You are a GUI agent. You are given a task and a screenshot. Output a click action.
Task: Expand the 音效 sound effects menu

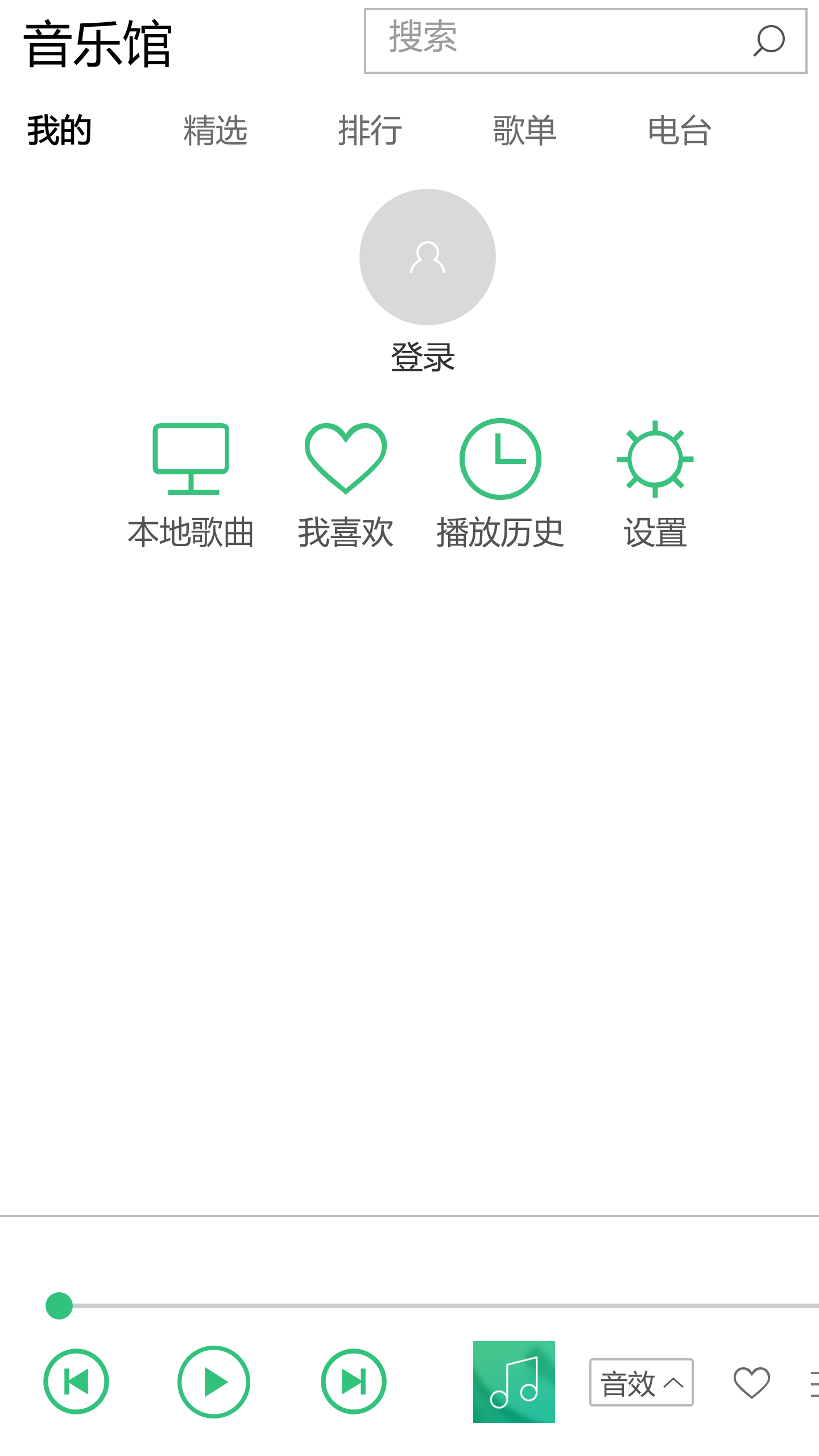641,1383
